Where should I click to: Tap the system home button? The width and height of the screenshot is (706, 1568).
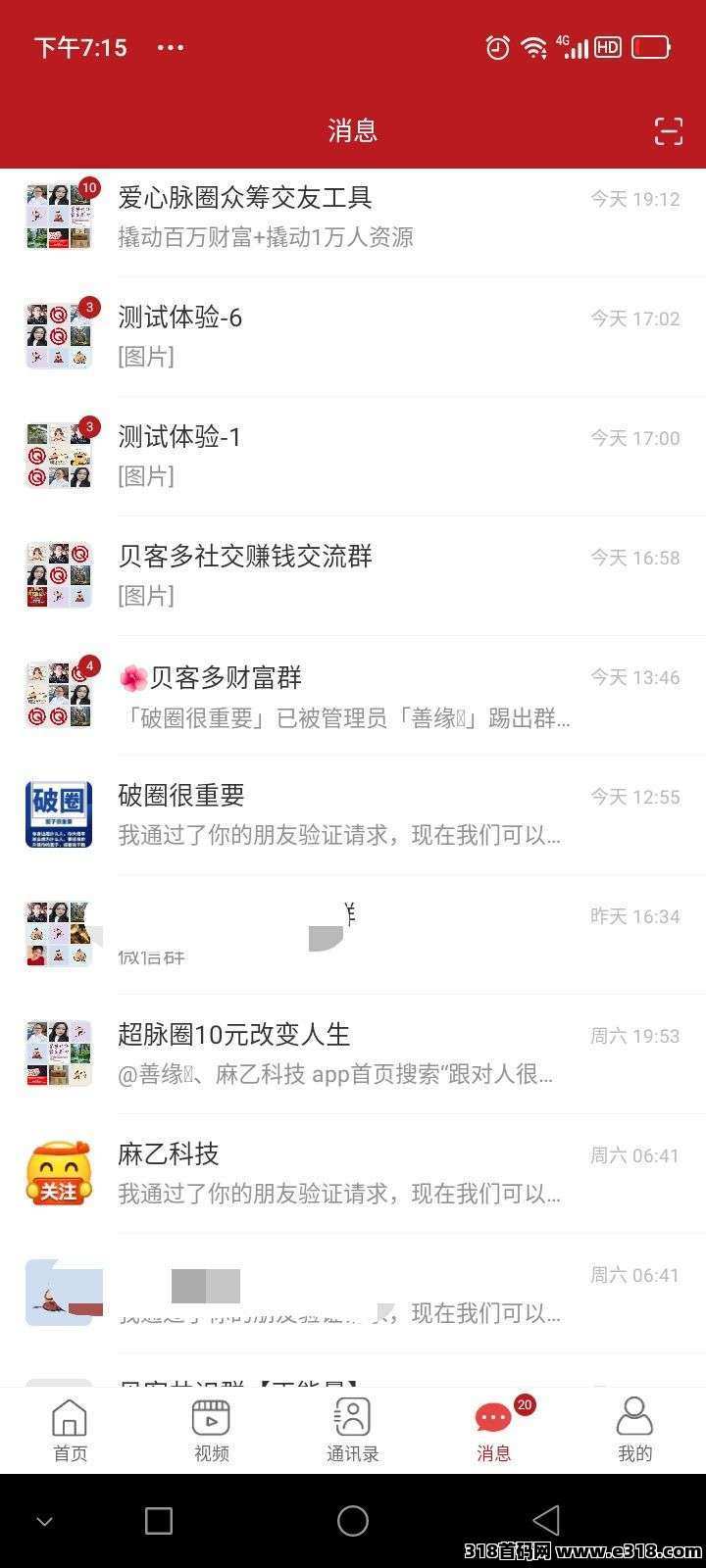(x=353, y=1520)
